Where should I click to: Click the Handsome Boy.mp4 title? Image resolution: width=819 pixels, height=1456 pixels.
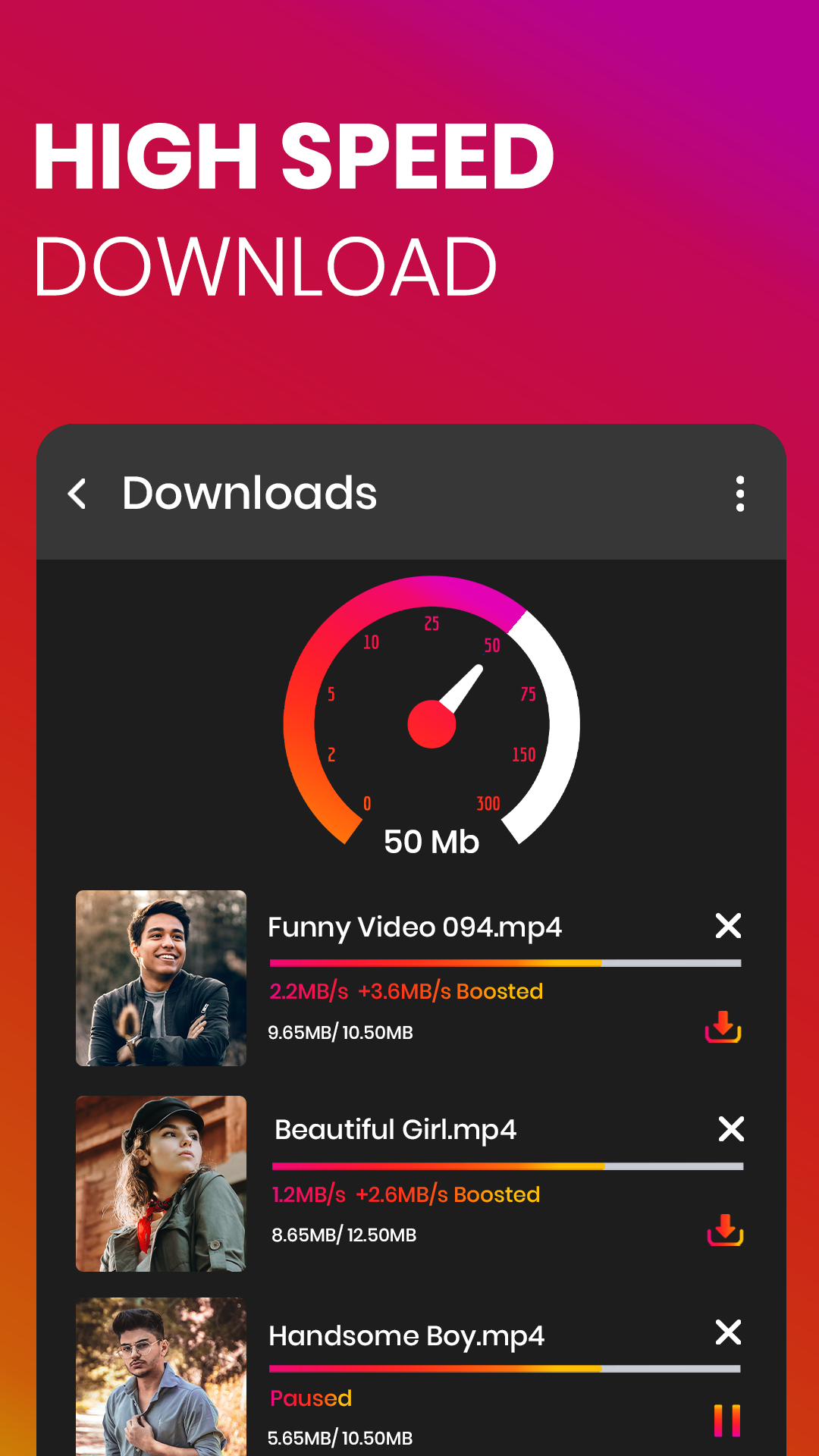click(x=407, y=1336)
